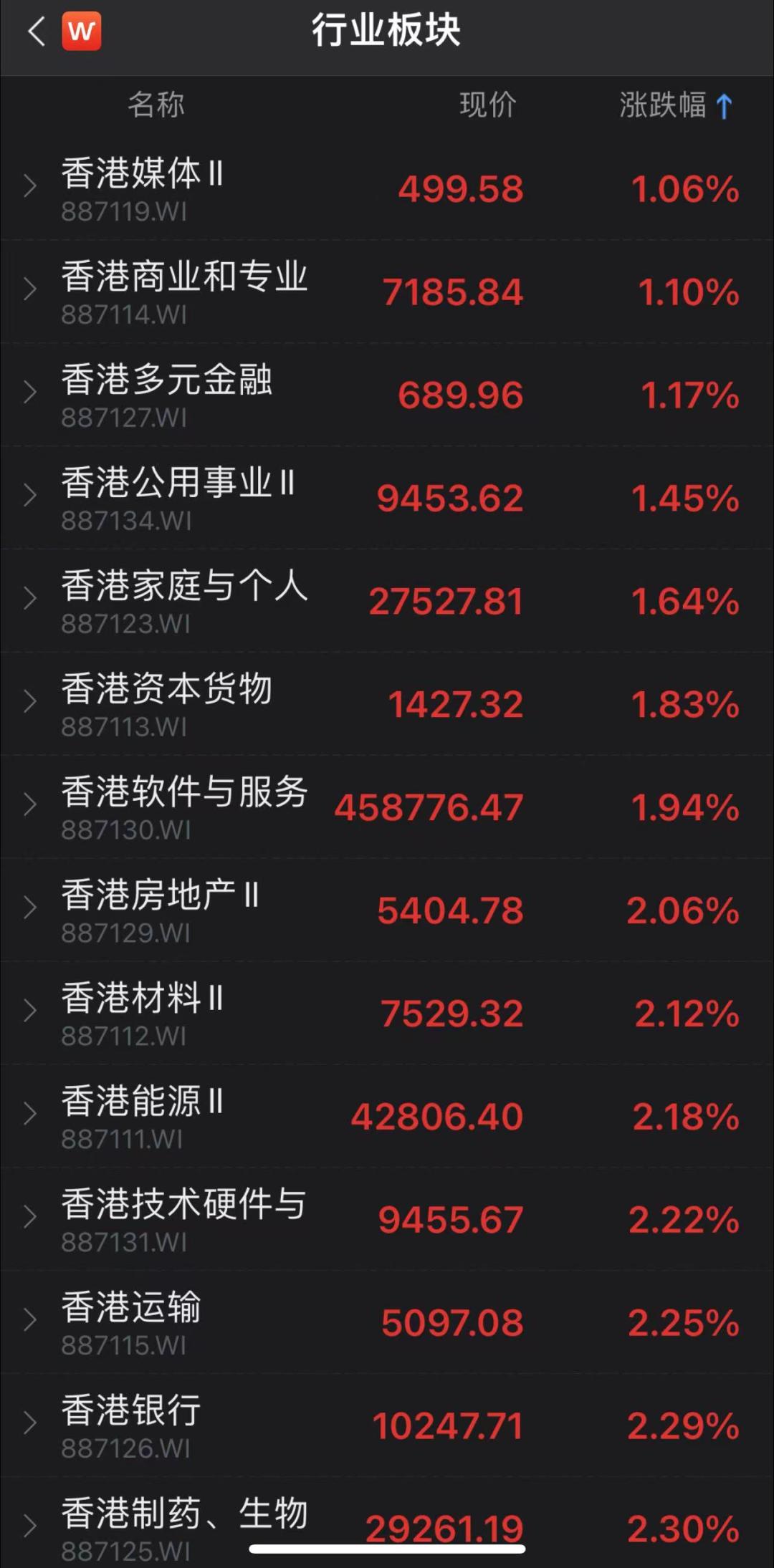Open 香港运输 sector

(387, 1323)
